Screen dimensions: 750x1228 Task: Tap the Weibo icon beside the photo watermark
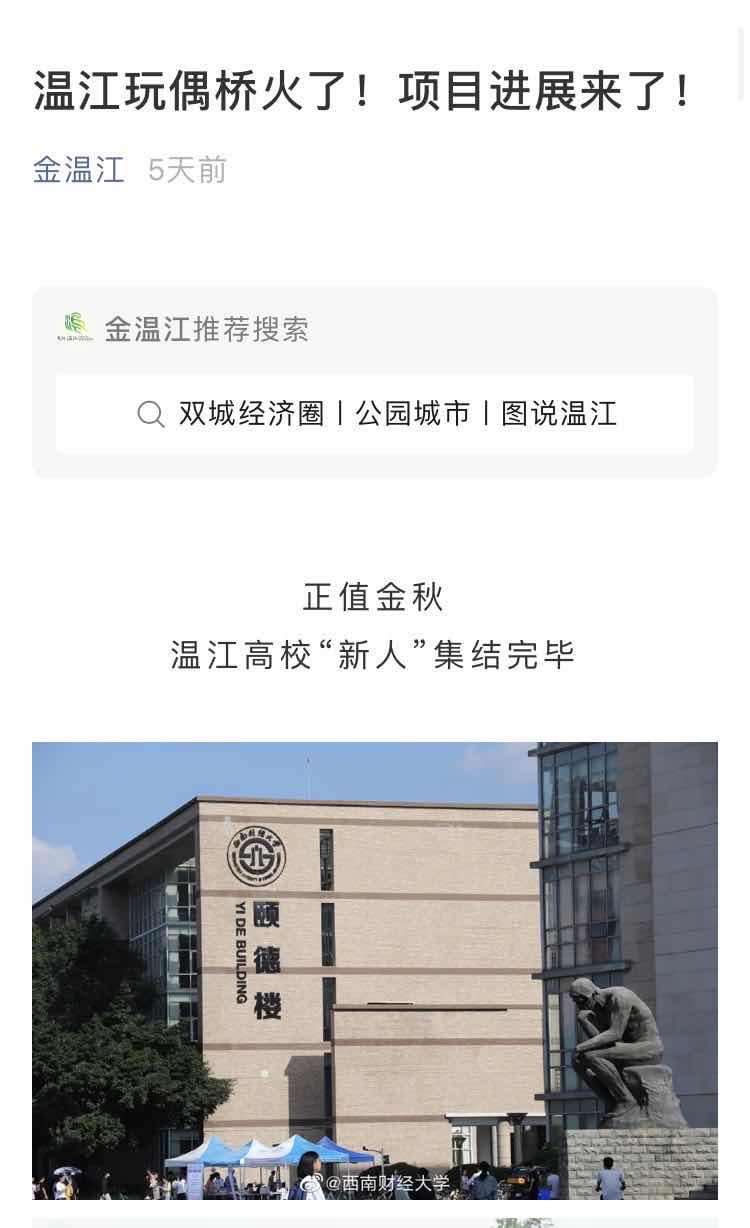[310, 1183]
